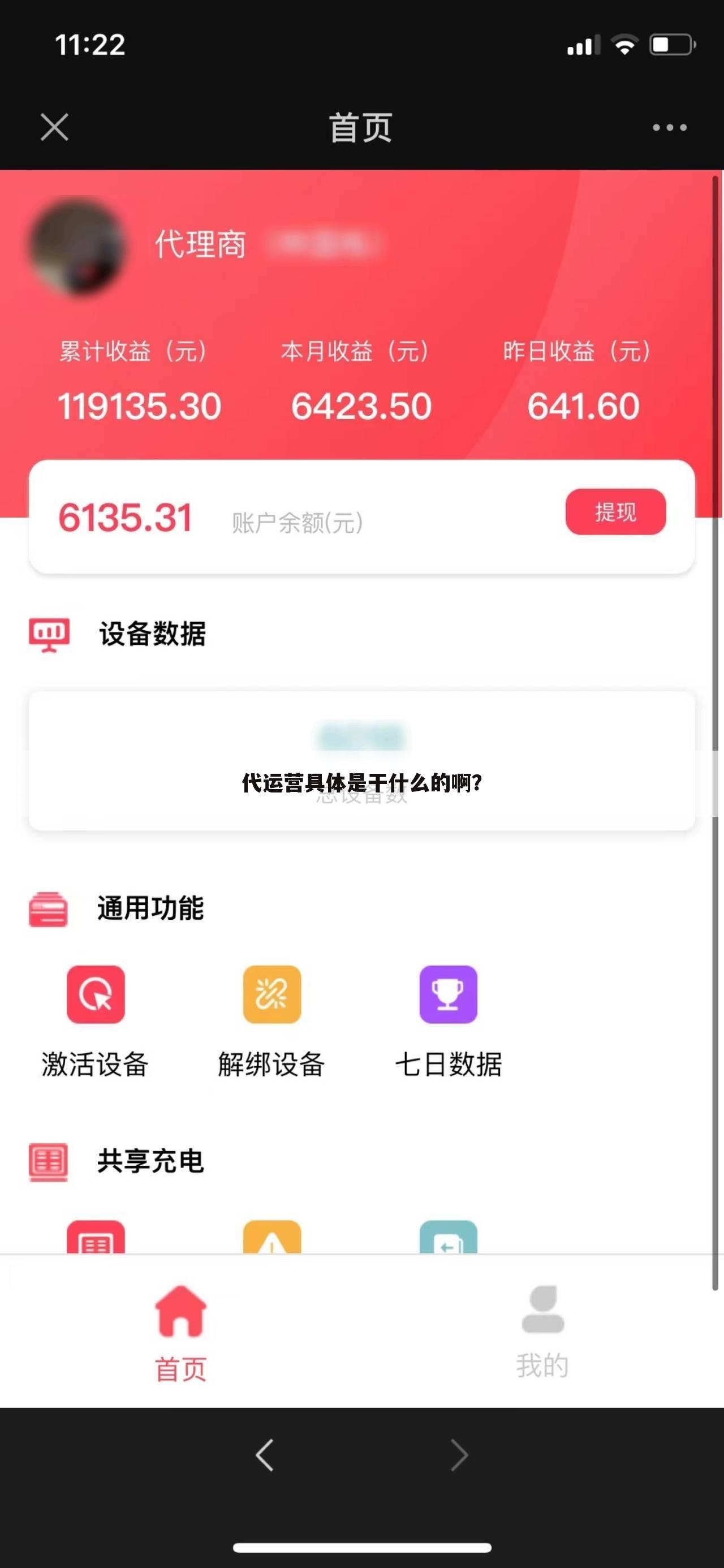Open the three-dot more options menu

pos(668,126)
